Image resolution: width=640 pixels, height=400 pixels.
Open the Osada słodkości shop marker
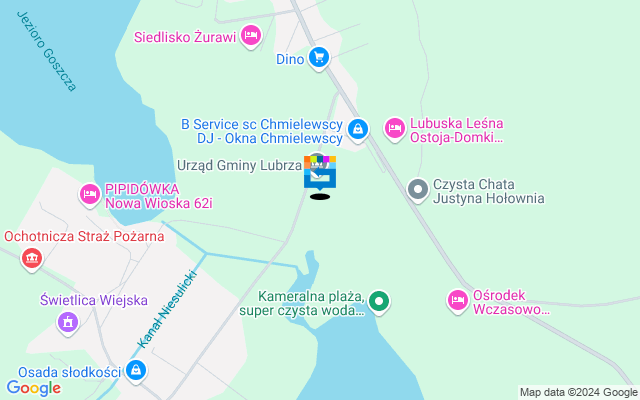coord(136,371)
